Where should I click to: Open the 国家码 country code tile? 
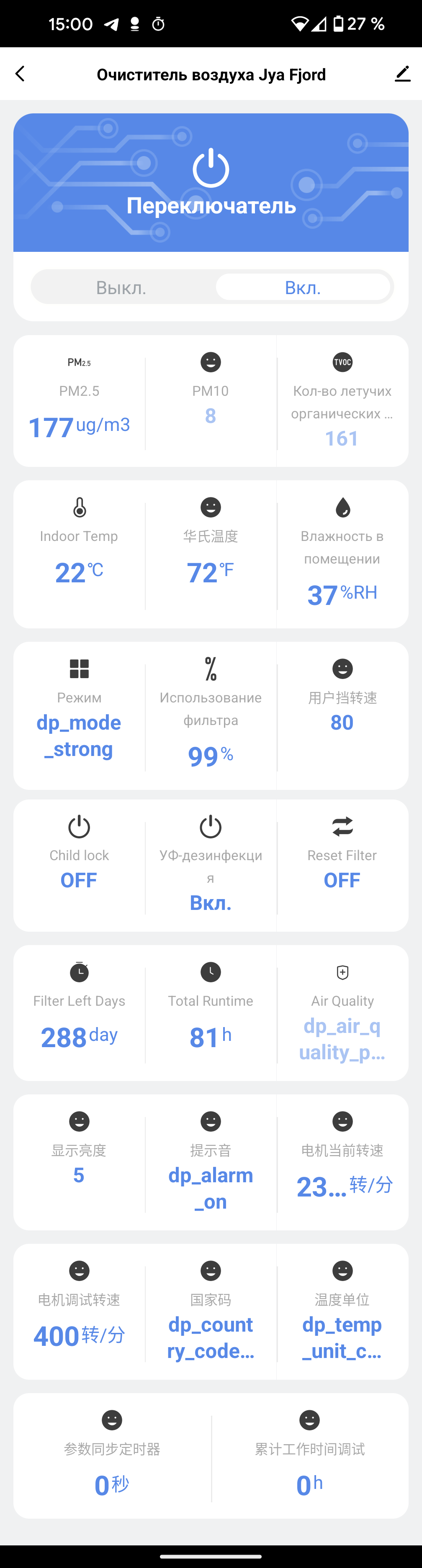(211, 1311)
